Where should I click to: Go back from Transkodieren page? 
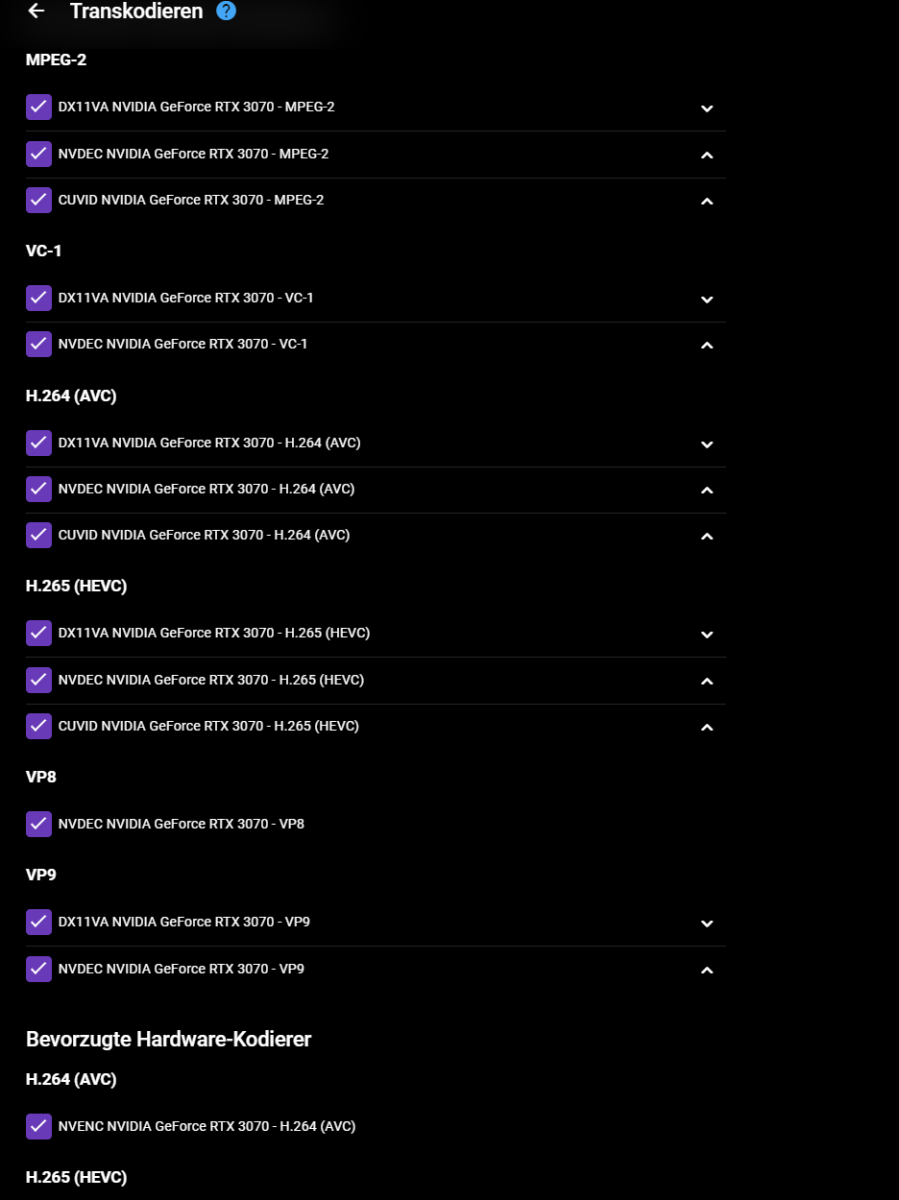(36, 11)
